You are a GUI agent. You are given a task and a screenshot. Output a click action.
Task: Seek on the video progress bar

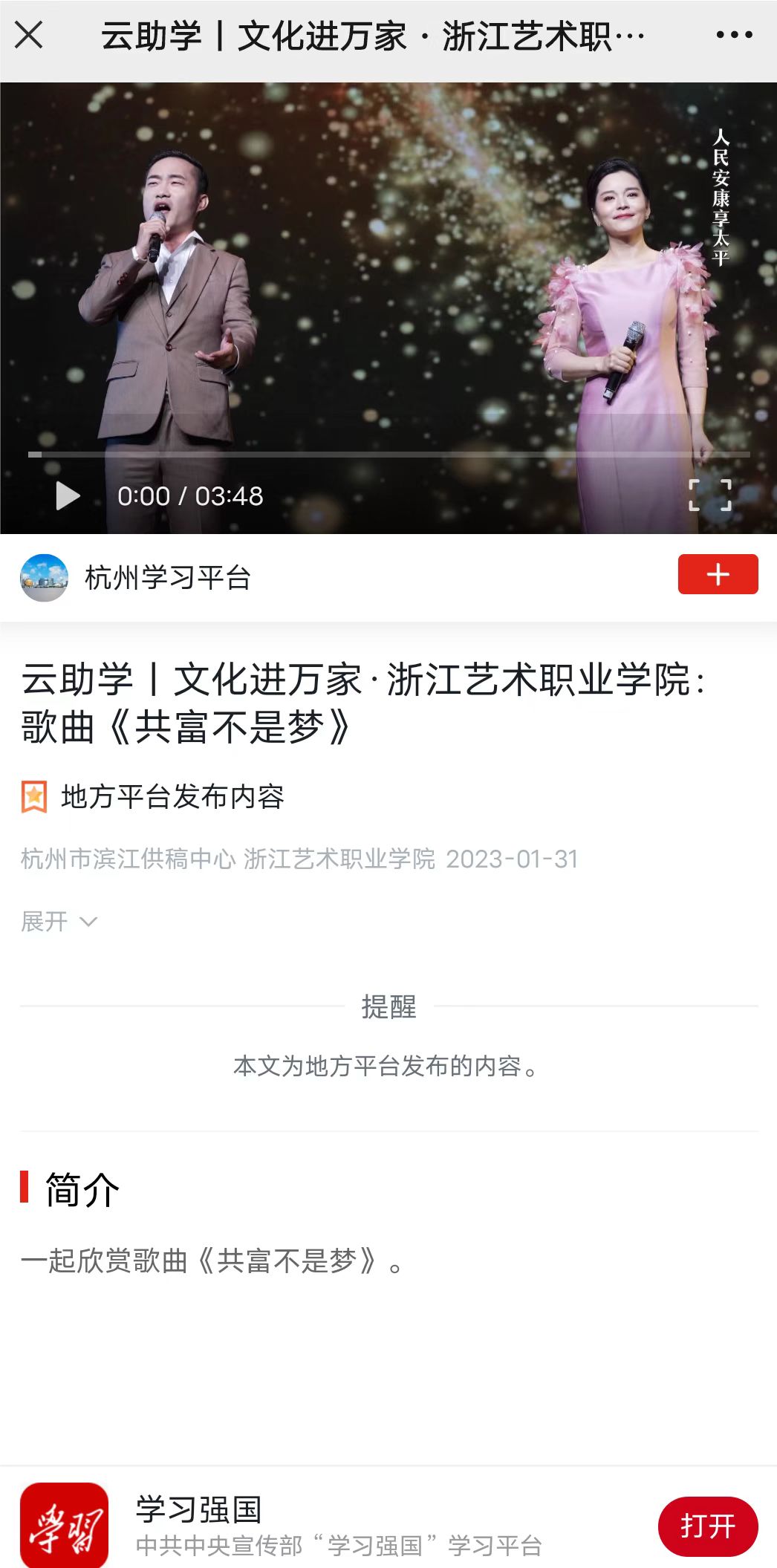(x=388, y=454)
